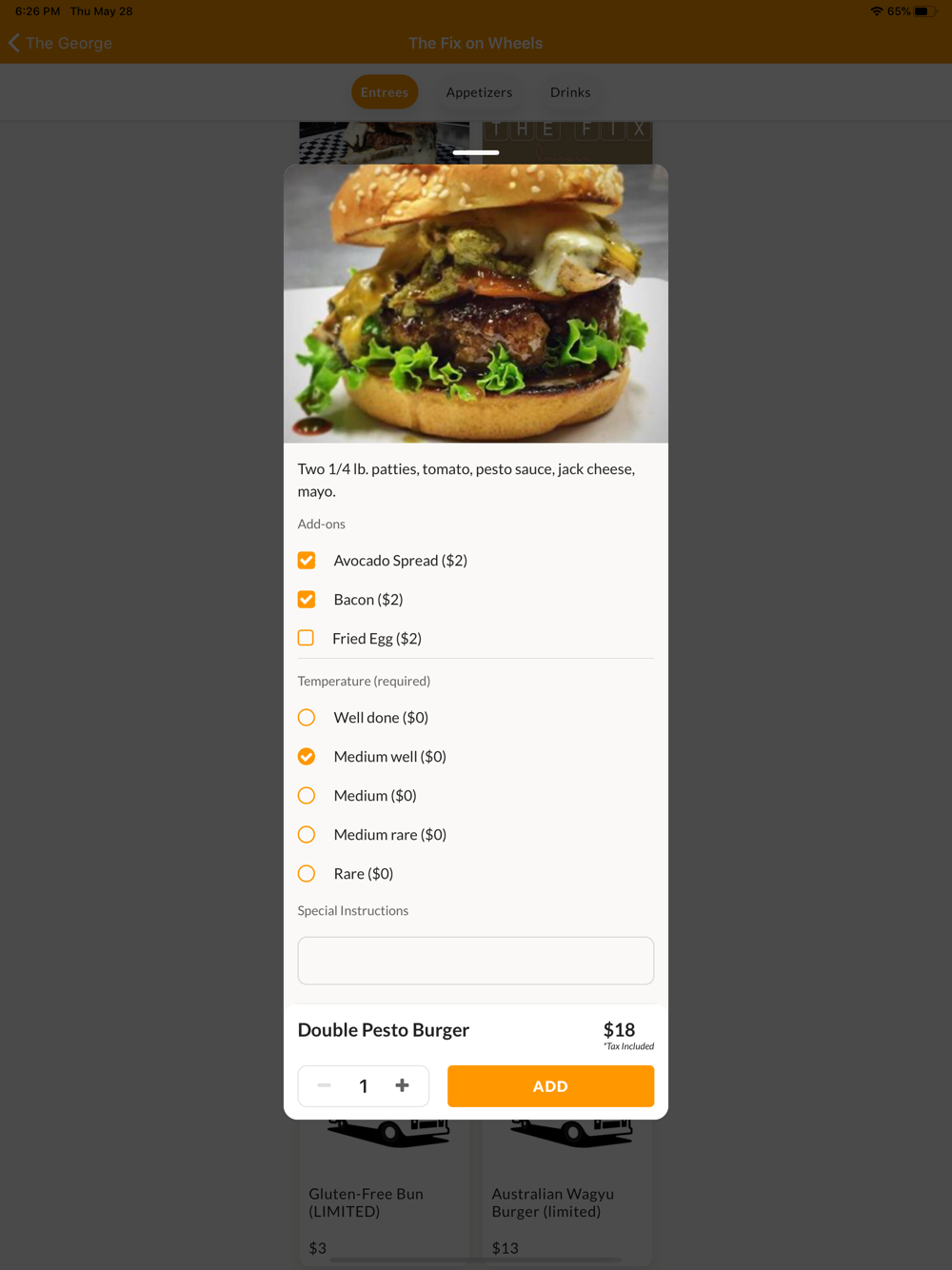952x1270 pixels.
Task: Focus the Special Instructions text field
Action: tap(475, 961)
